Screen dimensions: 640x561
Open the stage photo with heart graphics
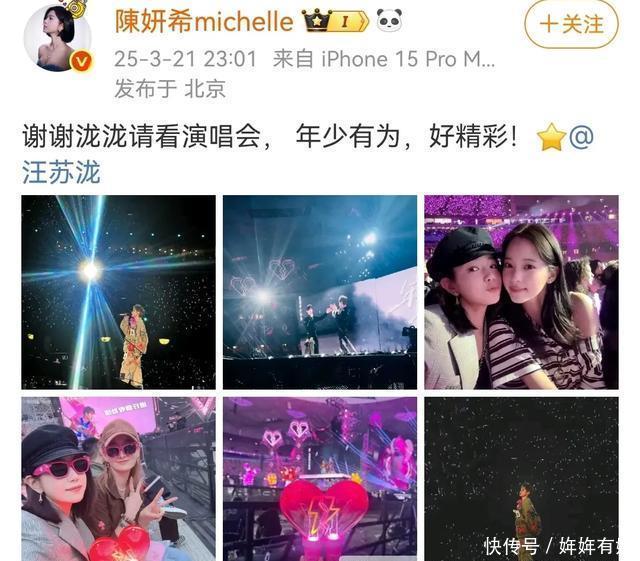319,292
